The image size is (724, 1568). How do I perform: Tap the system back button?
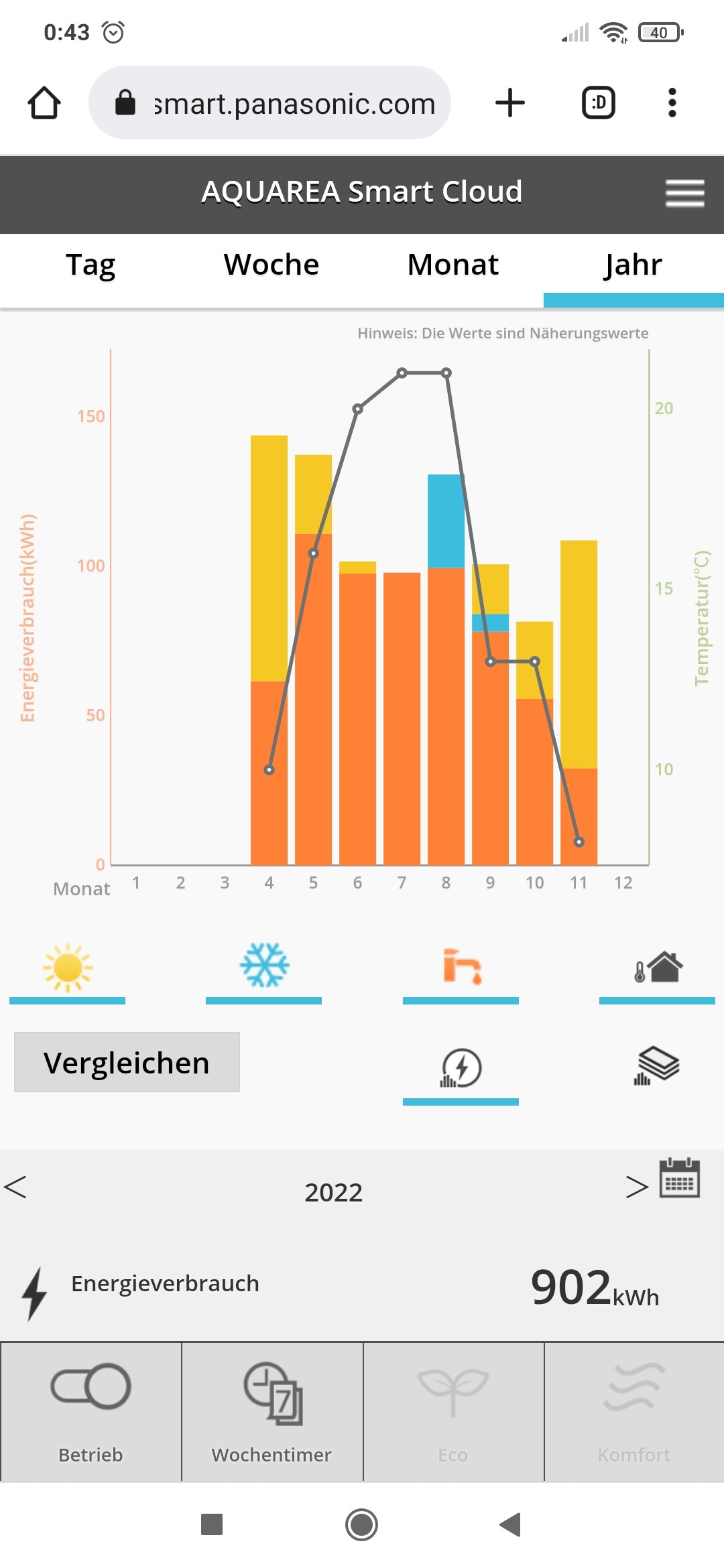point(510,1524)
